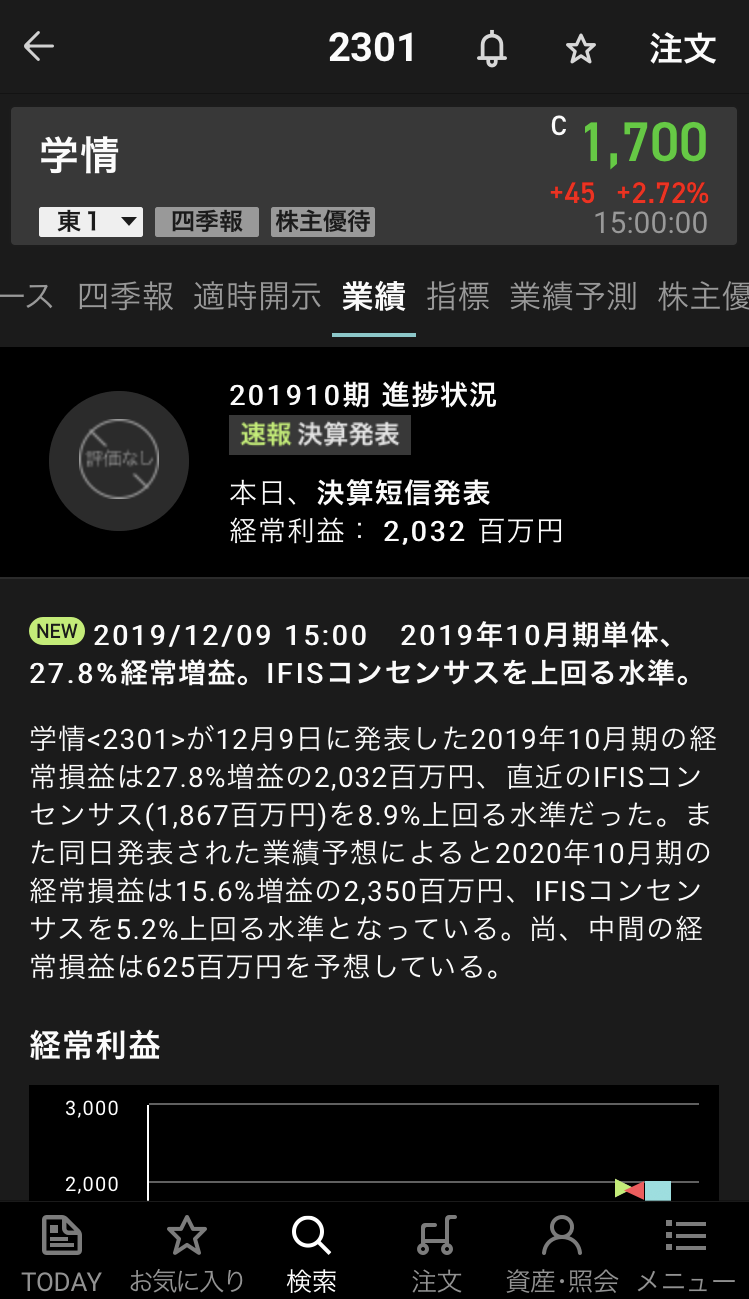Go back using the top arrow
This screenshot has height=1299, width=749.
tap(39, 47)
